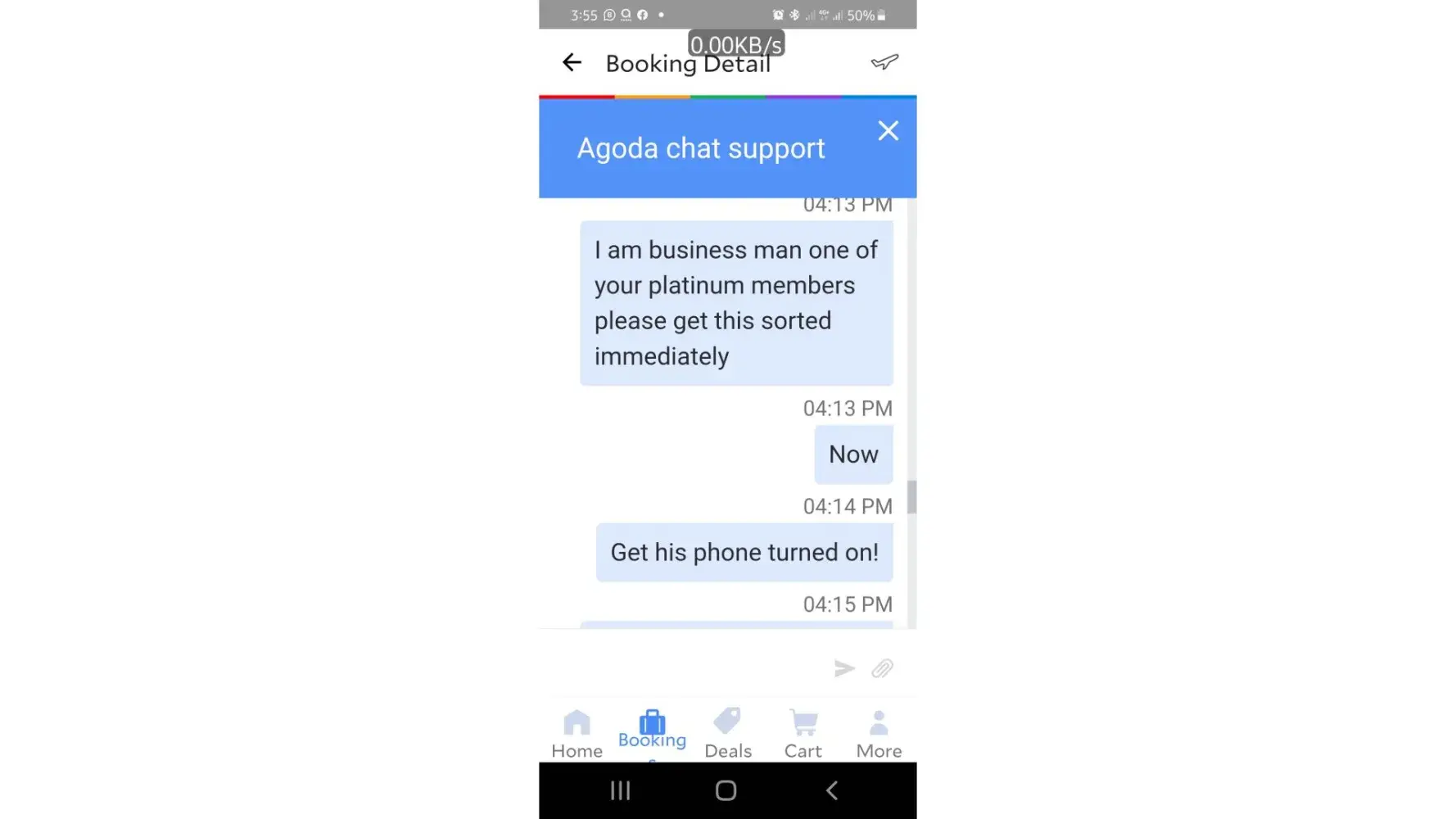Switch to the Deals tab
This screenshot has width=1456, height=819.
(x=727, y=734)
